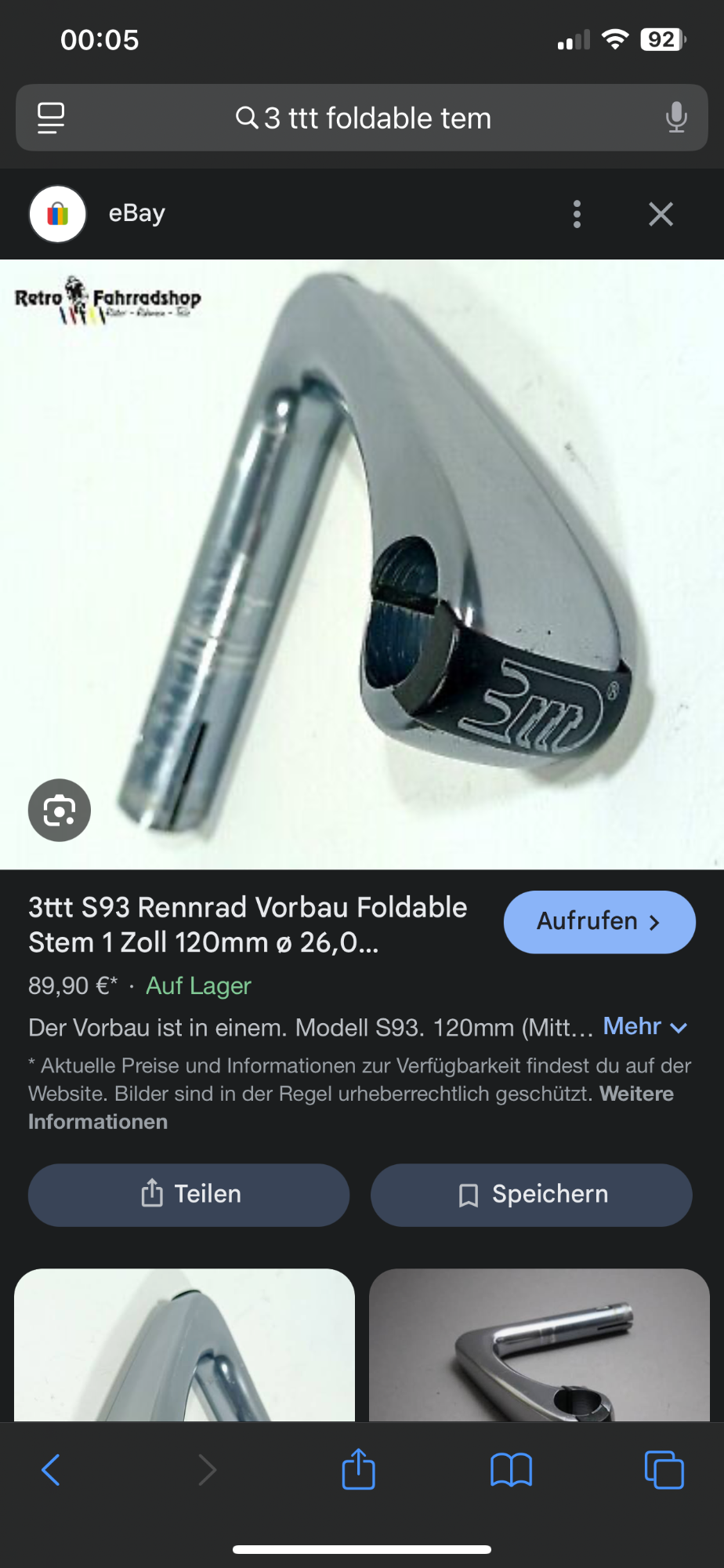Tap the search address bar

tap(362, 118)
